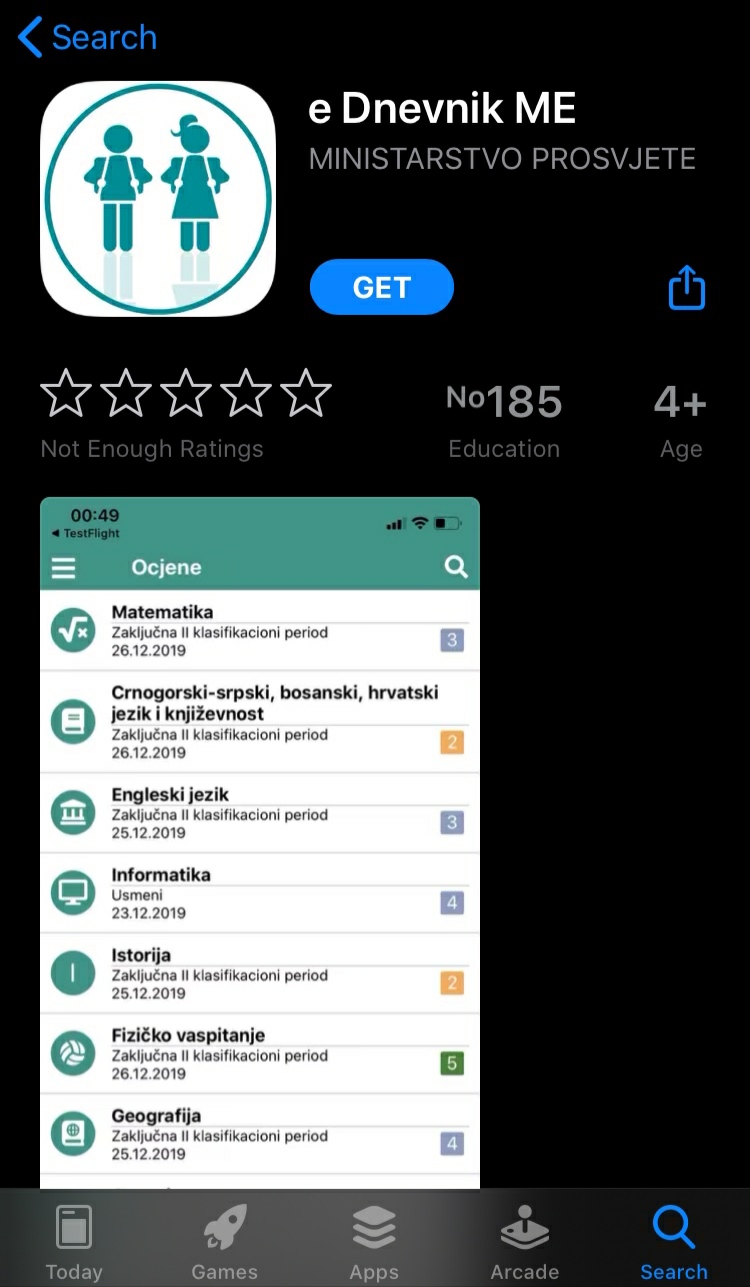Switch to the Today tab
This screenshot has width=750, height=1287.
point(74,1243)
